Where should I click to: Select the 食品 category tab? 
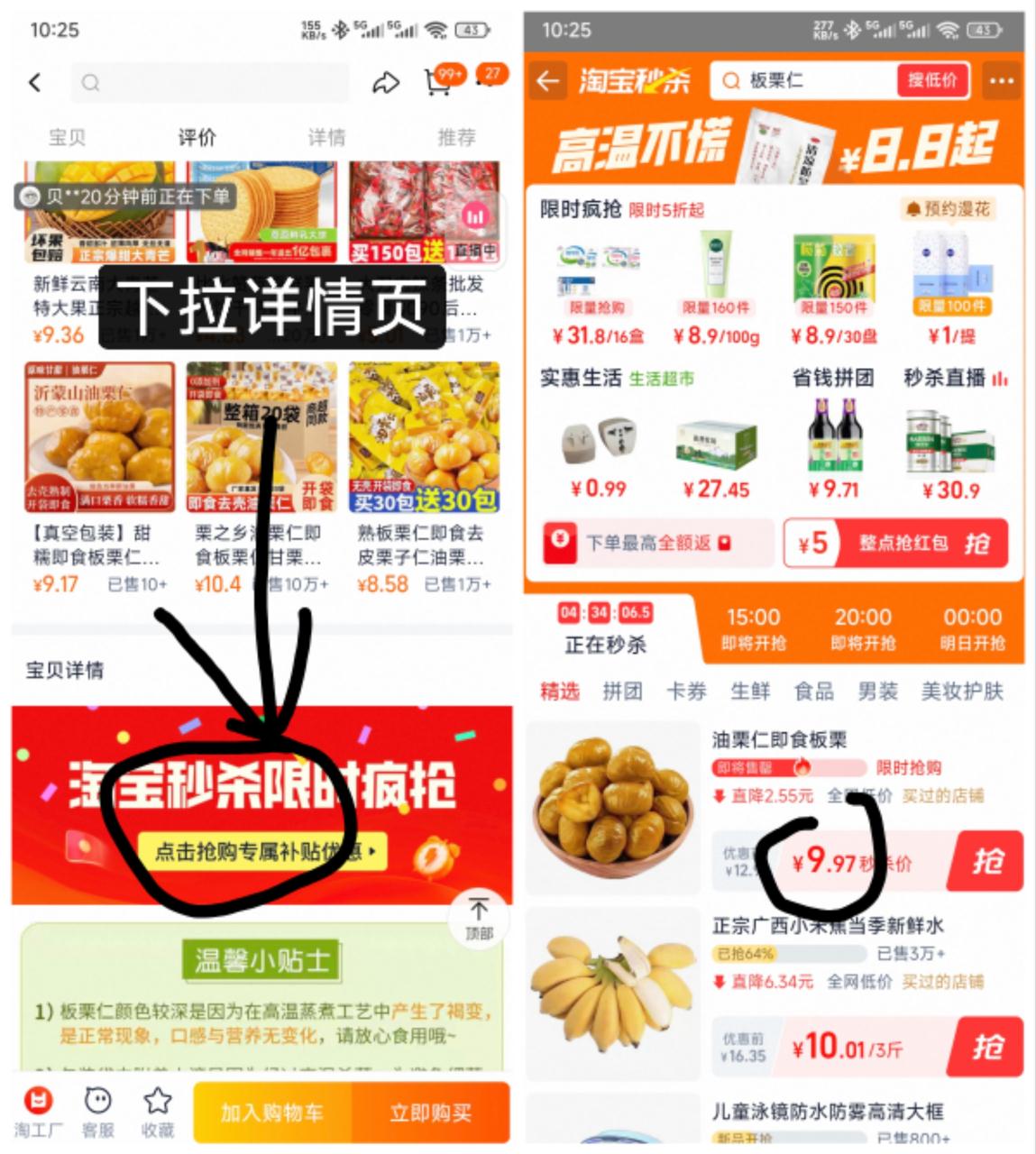pyautogui.click(x=814, y=691)
